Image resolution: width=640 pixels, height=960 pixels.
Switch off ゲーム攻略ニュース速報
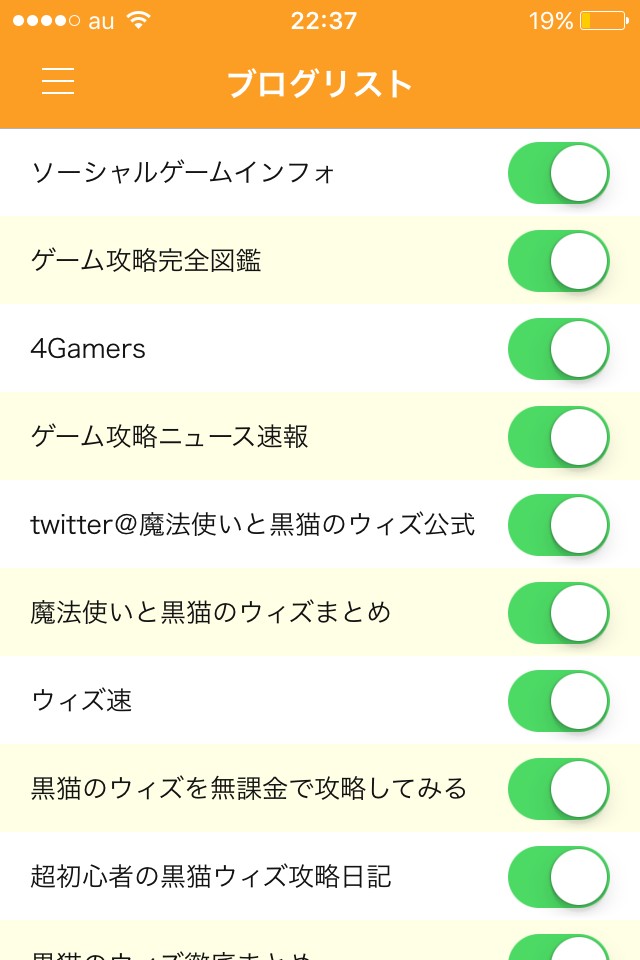pos(559,437)
